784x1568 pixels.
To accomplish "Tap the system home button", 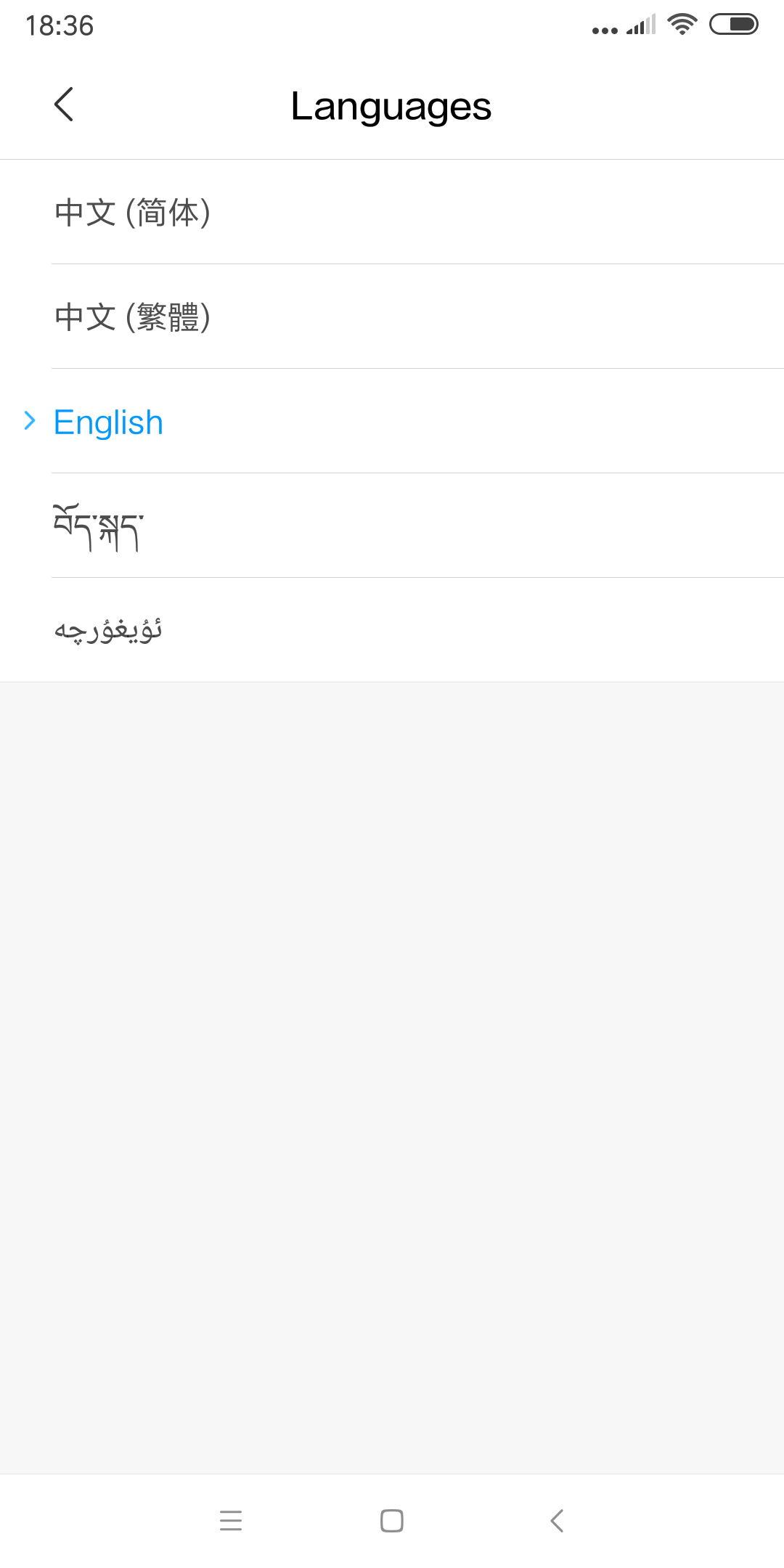I will (x=392, y=1520).
